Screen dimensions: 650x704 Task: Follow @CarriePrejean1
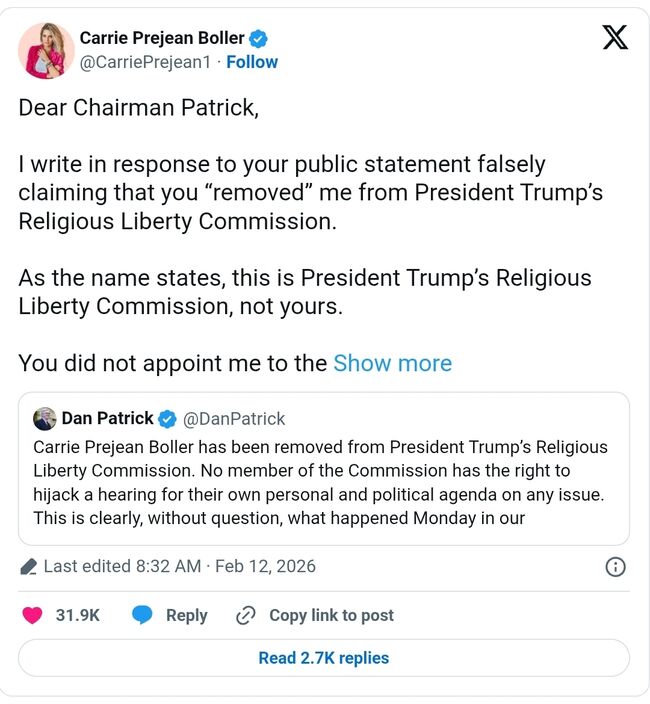[252, 62]
